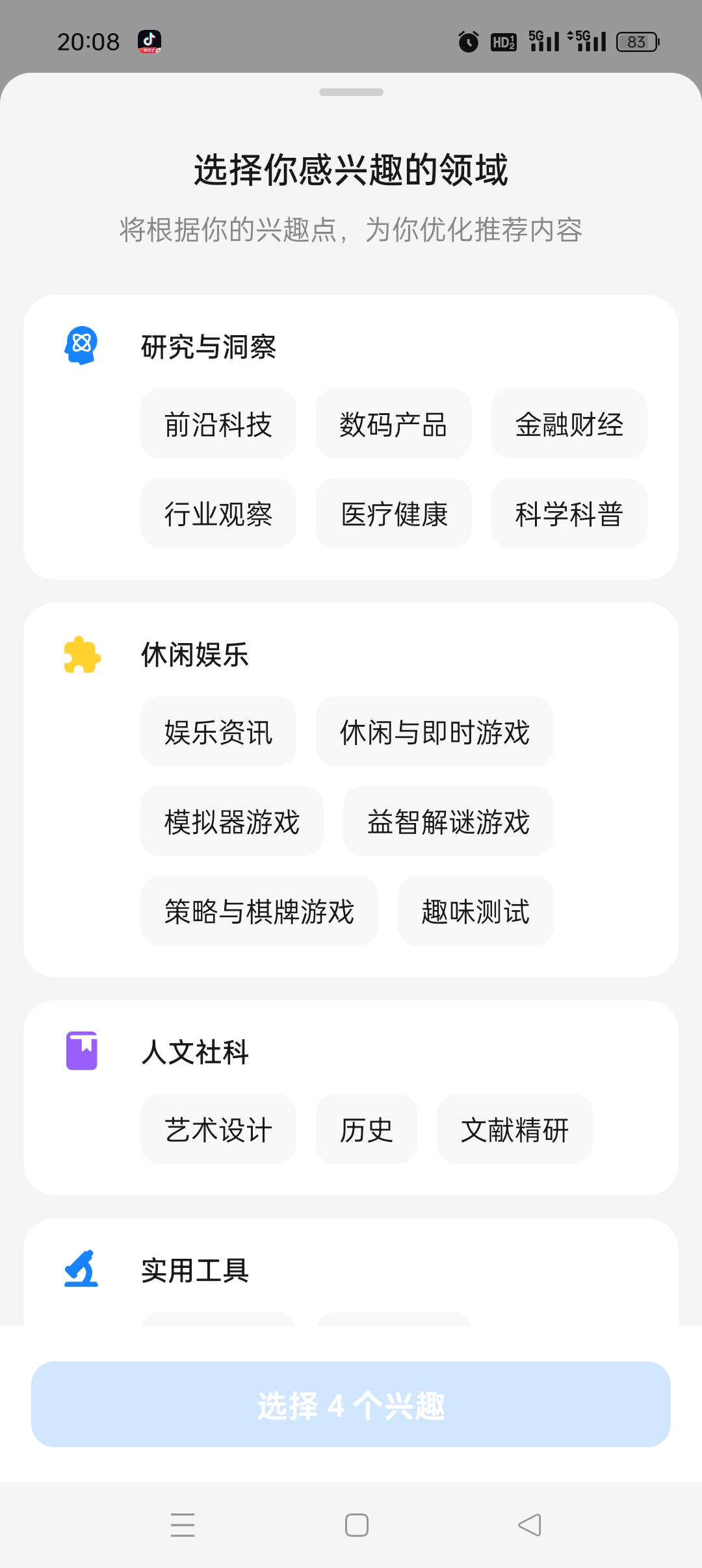This screenshot has height=1568, width=702.
Task: Select 益智解谜游戏 as an interest
Action: (448, 822)
